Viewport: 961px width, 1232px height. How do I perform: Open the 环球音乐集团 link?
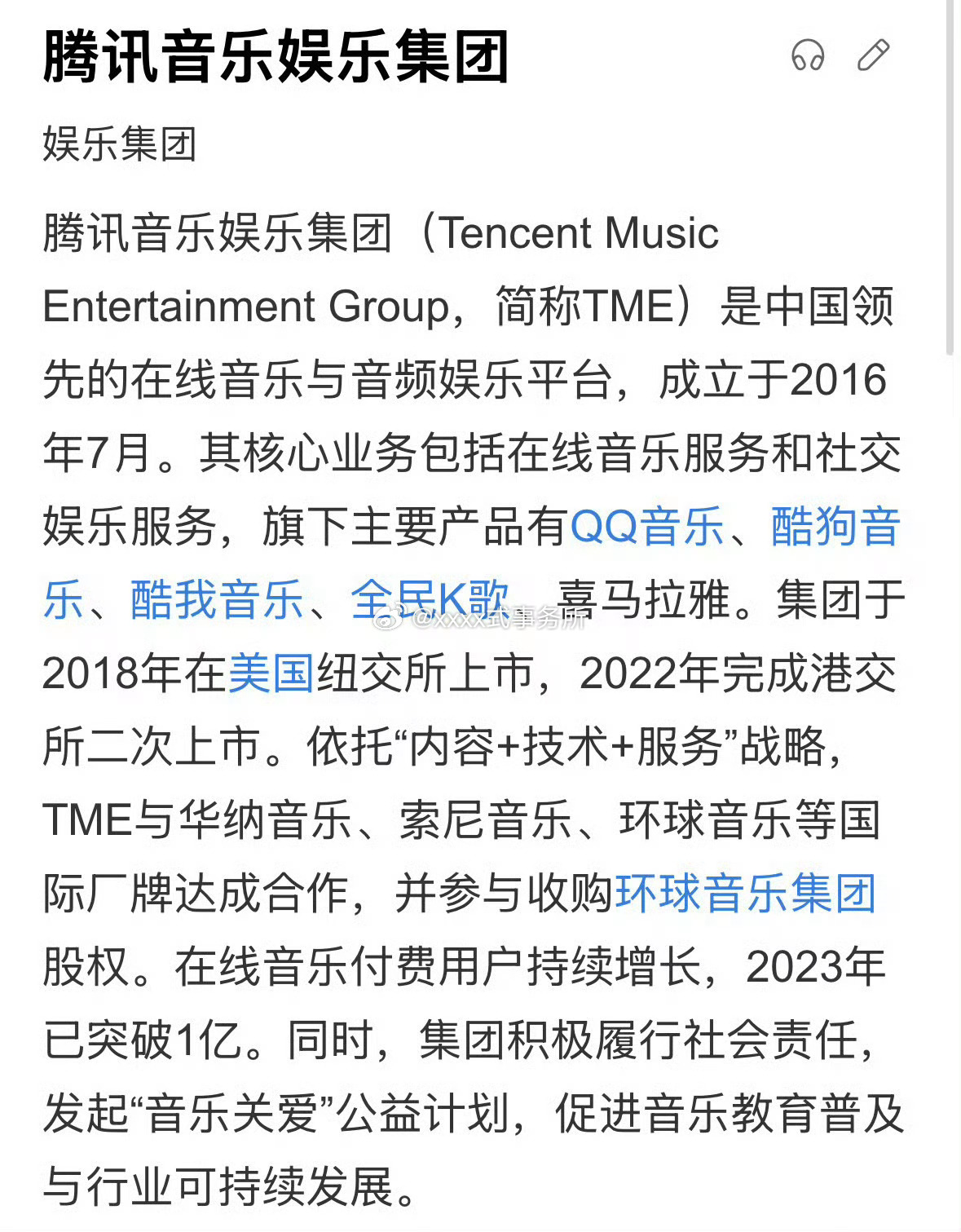[746, 893]
